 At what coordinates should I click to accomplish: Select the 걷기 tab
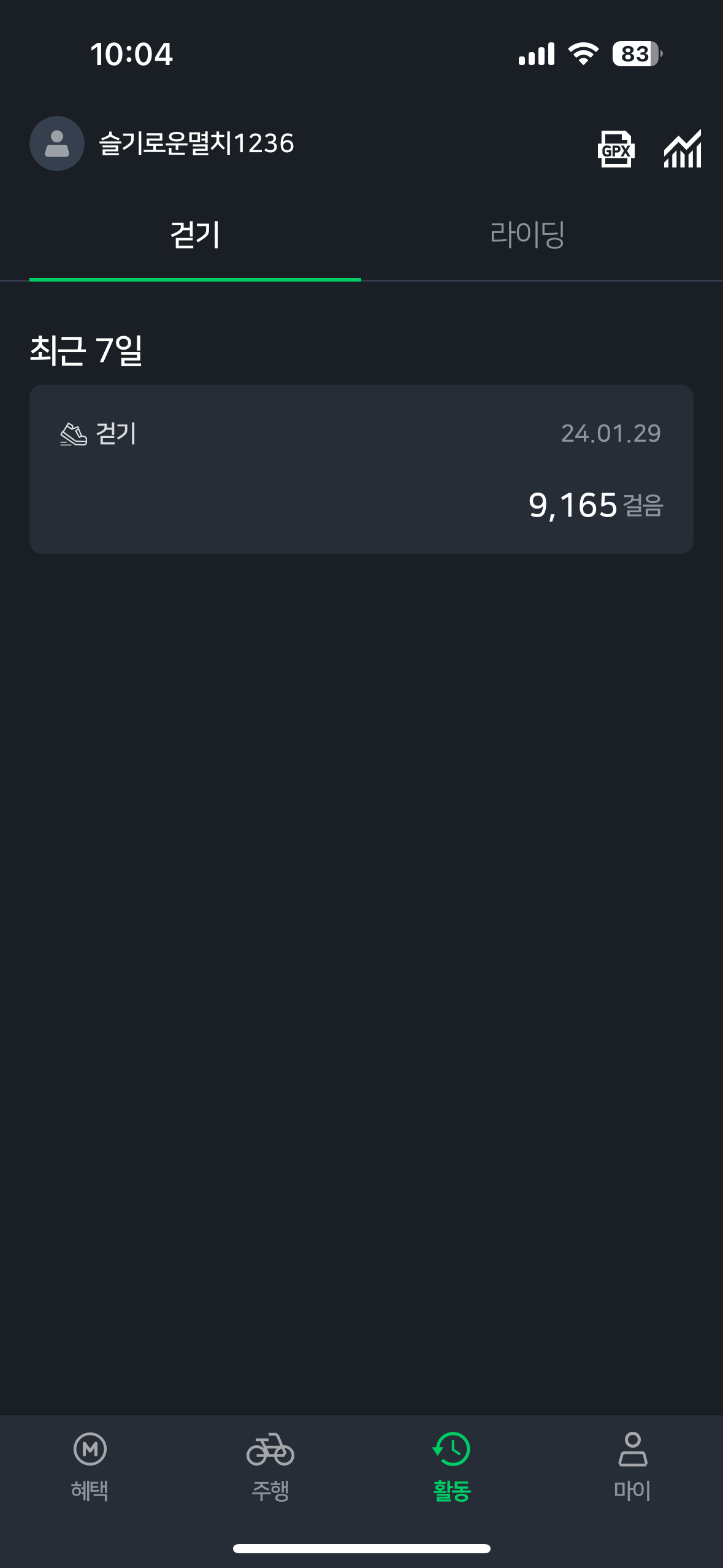point(195,234)
